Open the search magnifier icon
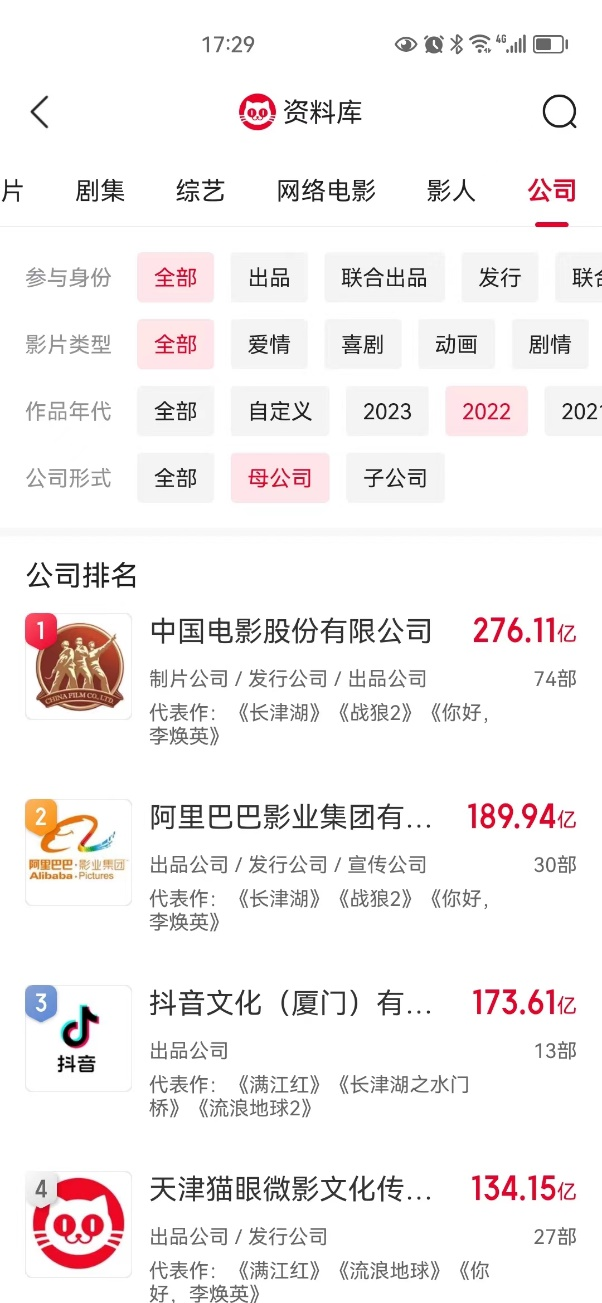This screenshot has width=602, height=1303. (x=559, y=112)
